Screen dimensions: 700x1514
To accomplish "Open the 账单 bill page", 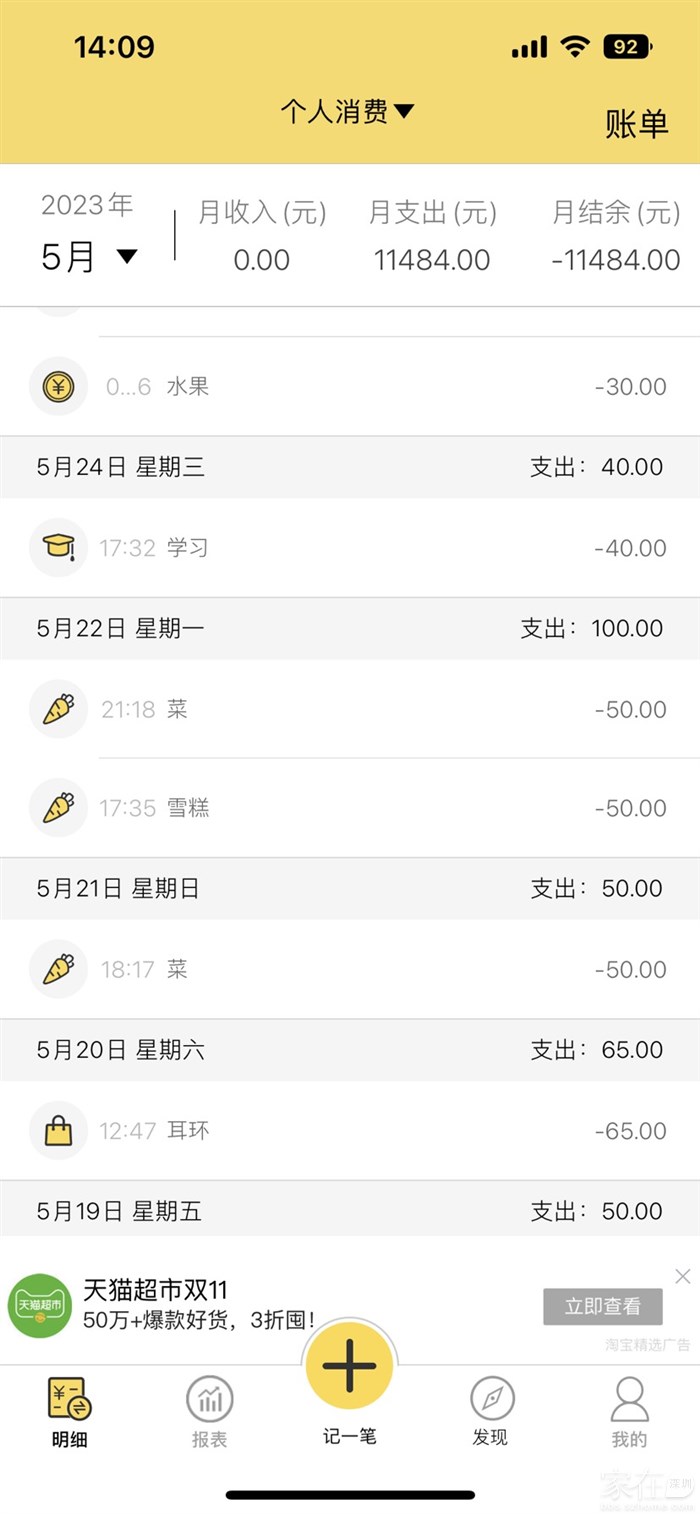I will tap(636, 123).
